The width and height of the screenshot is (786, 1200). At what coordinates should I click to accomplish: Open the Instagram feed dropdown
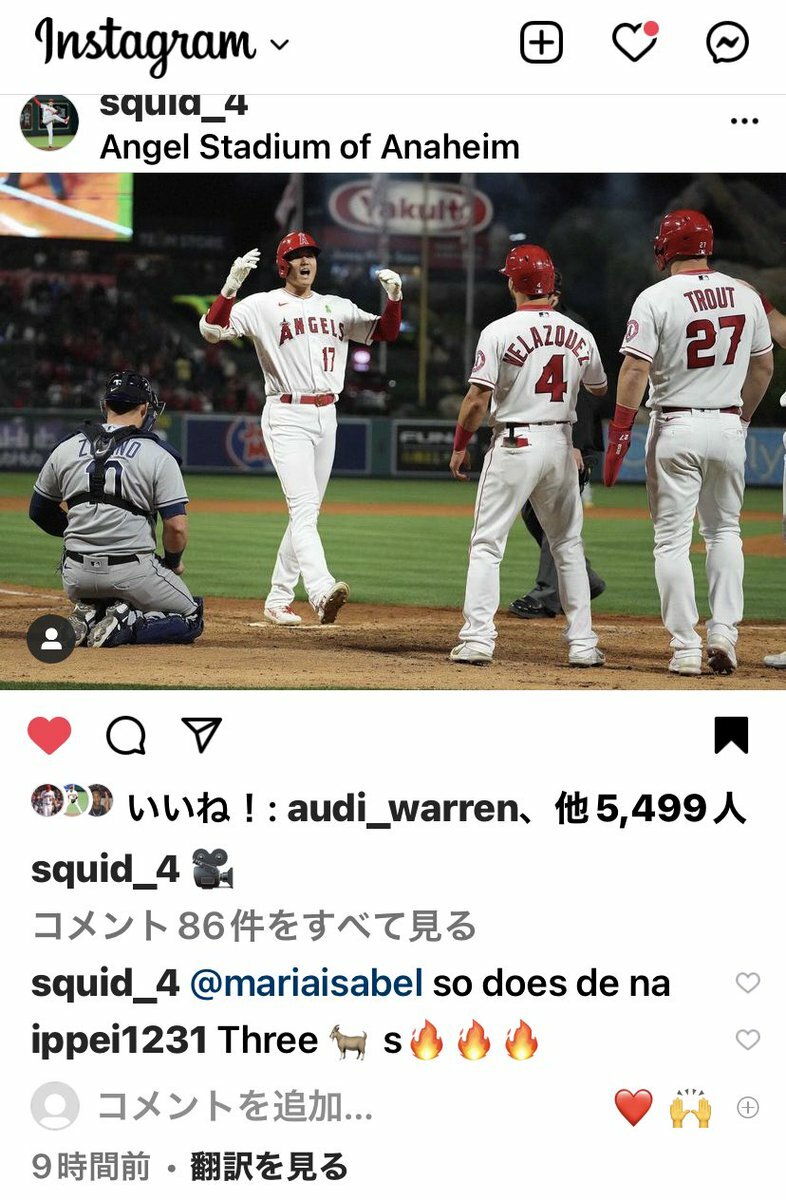[280, 45]
